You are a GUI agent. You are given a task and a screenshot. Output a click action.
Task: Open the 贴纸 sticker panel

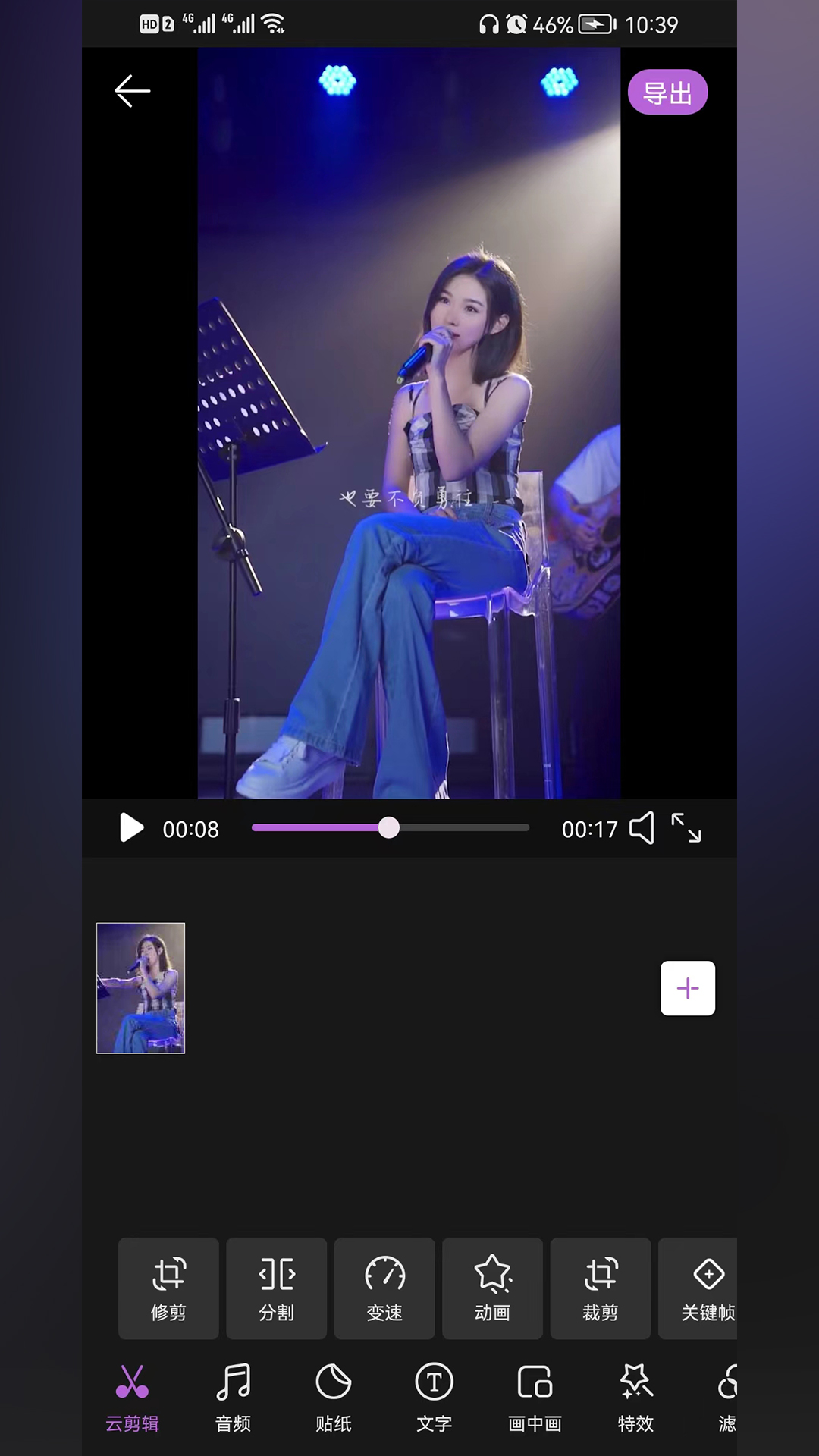(x=334, y=1399)
